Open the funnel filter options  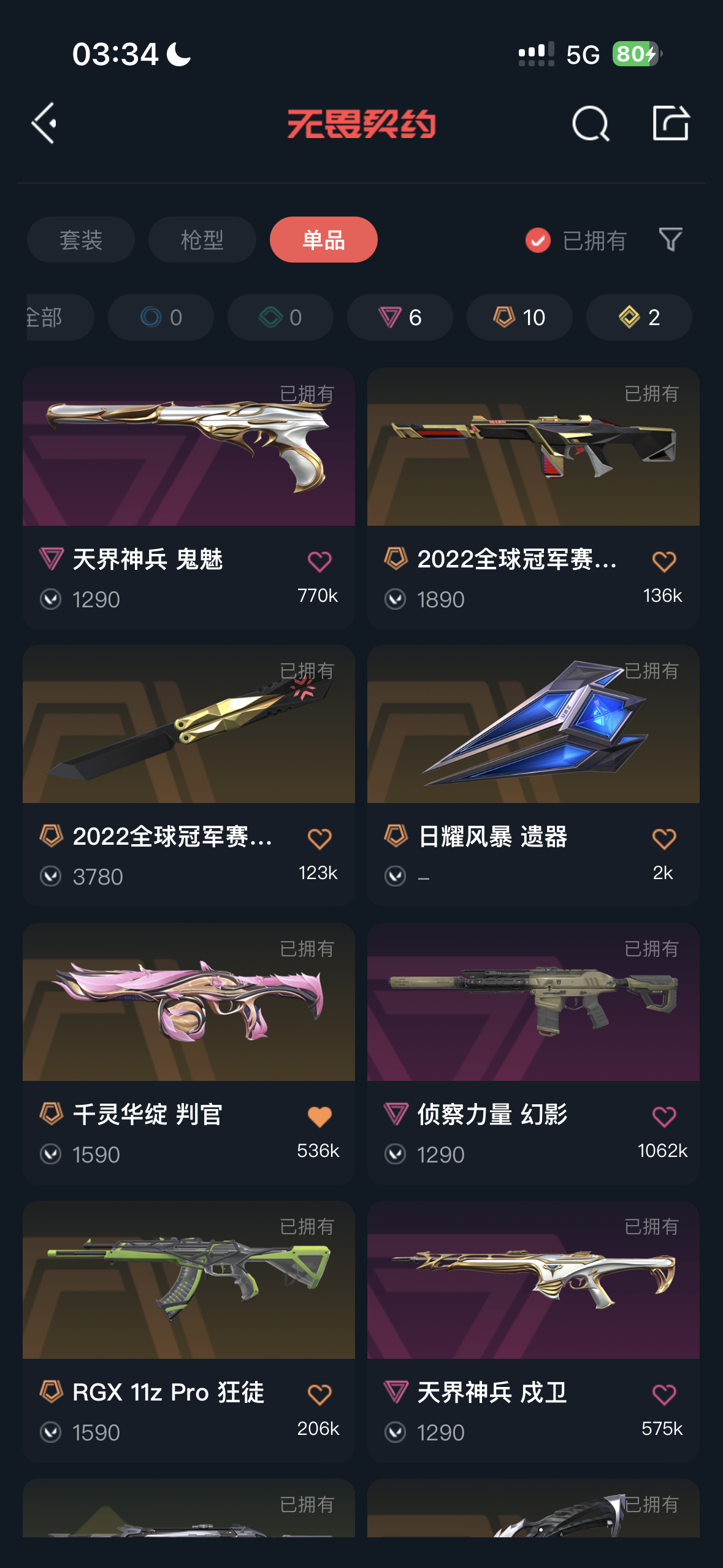(670, 240)
